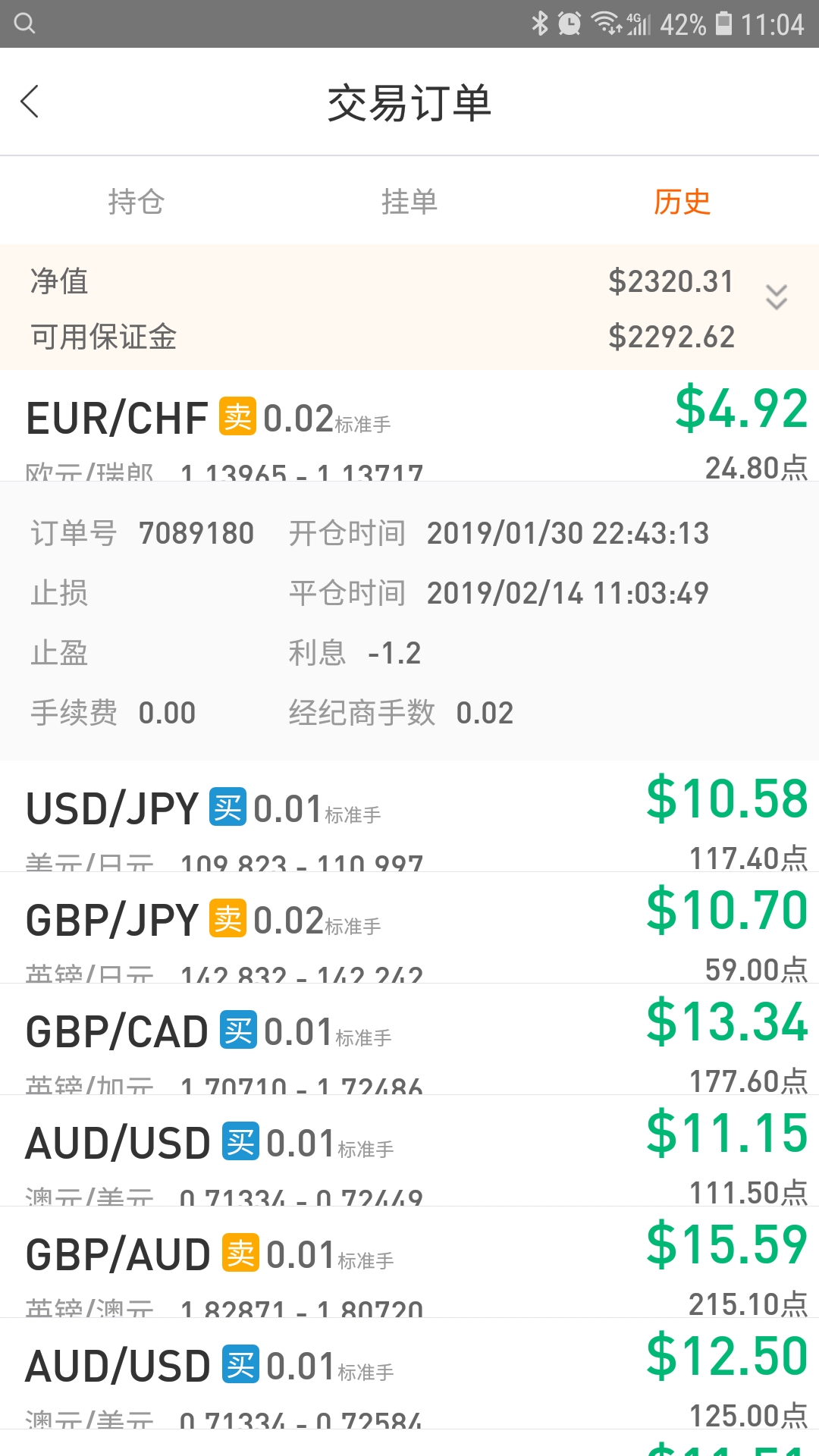Open the USD/JPY $10.58 order
The height and width of the screenshot is (1456, 819).
point(409,817)
